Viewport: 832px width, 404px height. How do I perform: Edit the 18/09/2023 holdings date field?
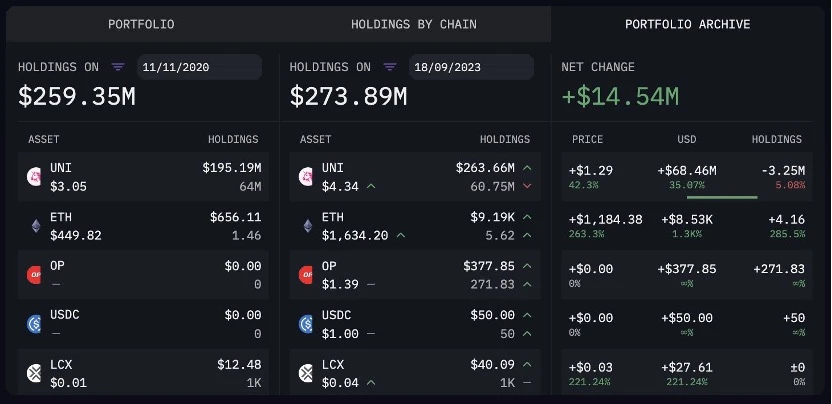click(x=471, y=67)
